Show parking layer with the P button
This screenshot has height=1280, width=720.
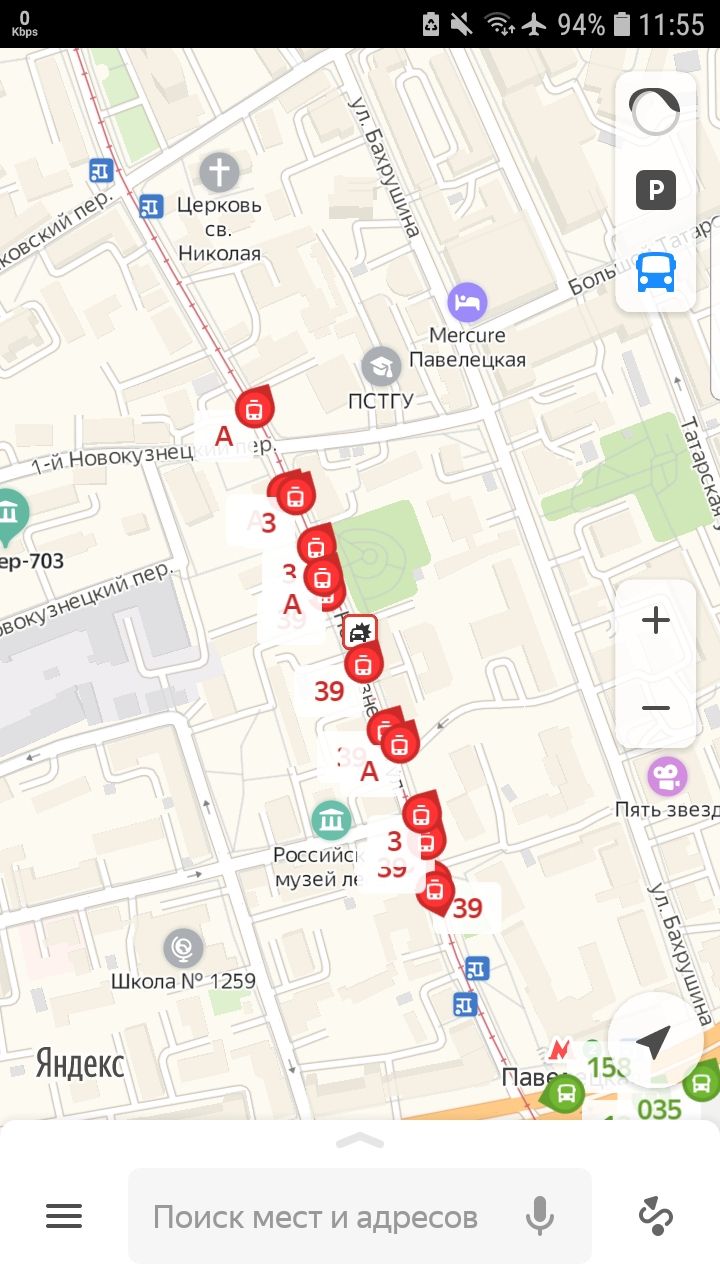coord(656,190)
